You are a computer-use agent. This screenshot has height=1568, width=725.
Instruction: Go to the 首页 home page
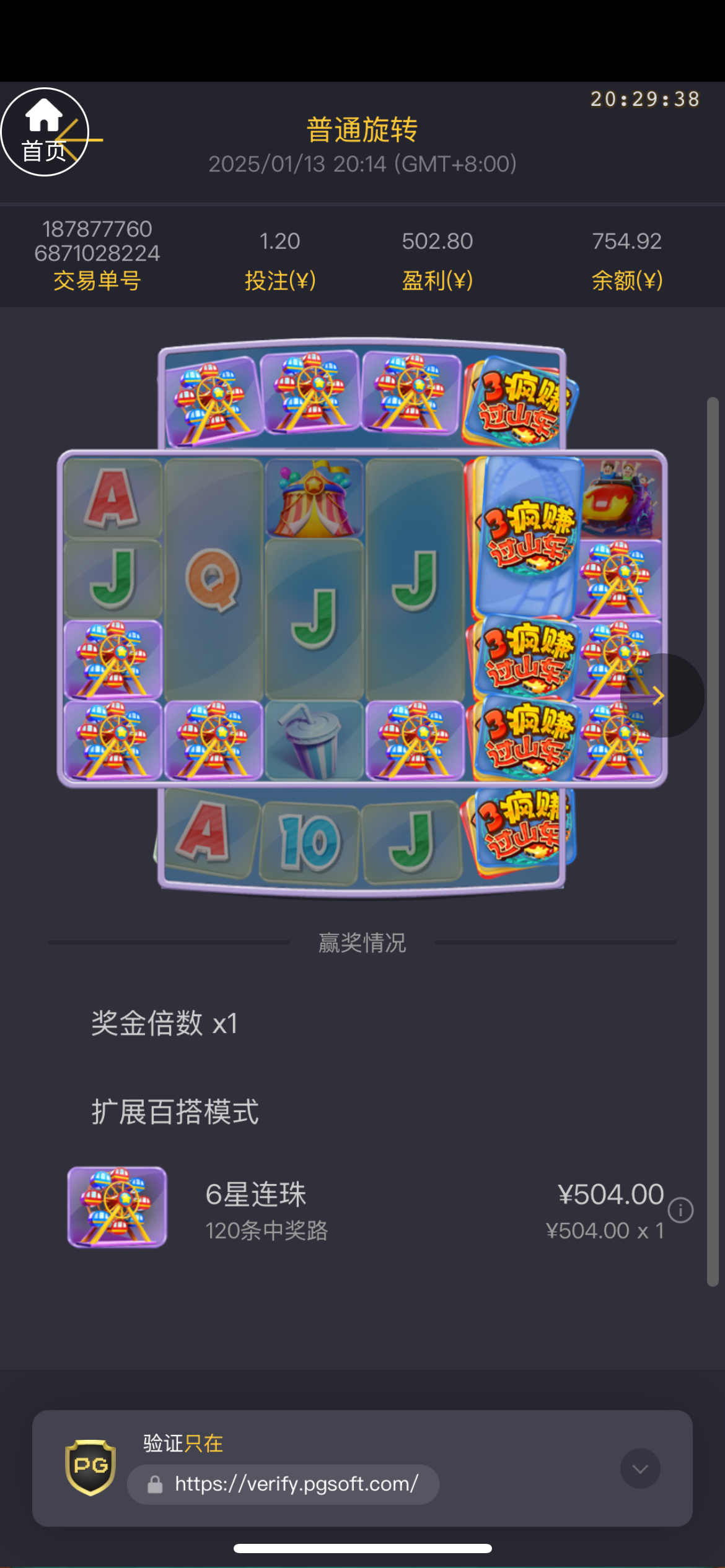pyautogui.click(x=45, y=132)
